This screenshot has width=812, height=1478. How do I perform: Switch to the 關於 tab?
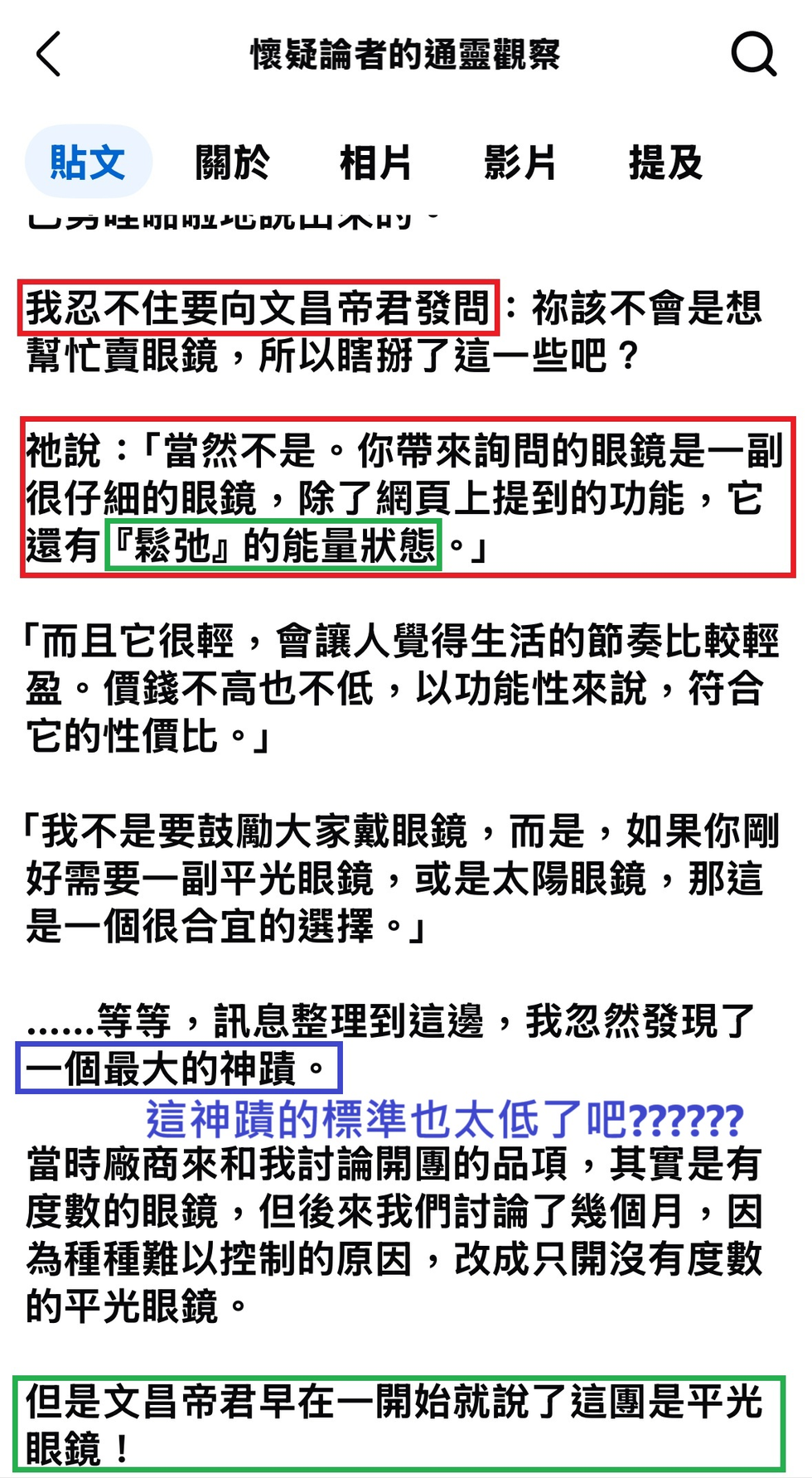pos(232,162)
